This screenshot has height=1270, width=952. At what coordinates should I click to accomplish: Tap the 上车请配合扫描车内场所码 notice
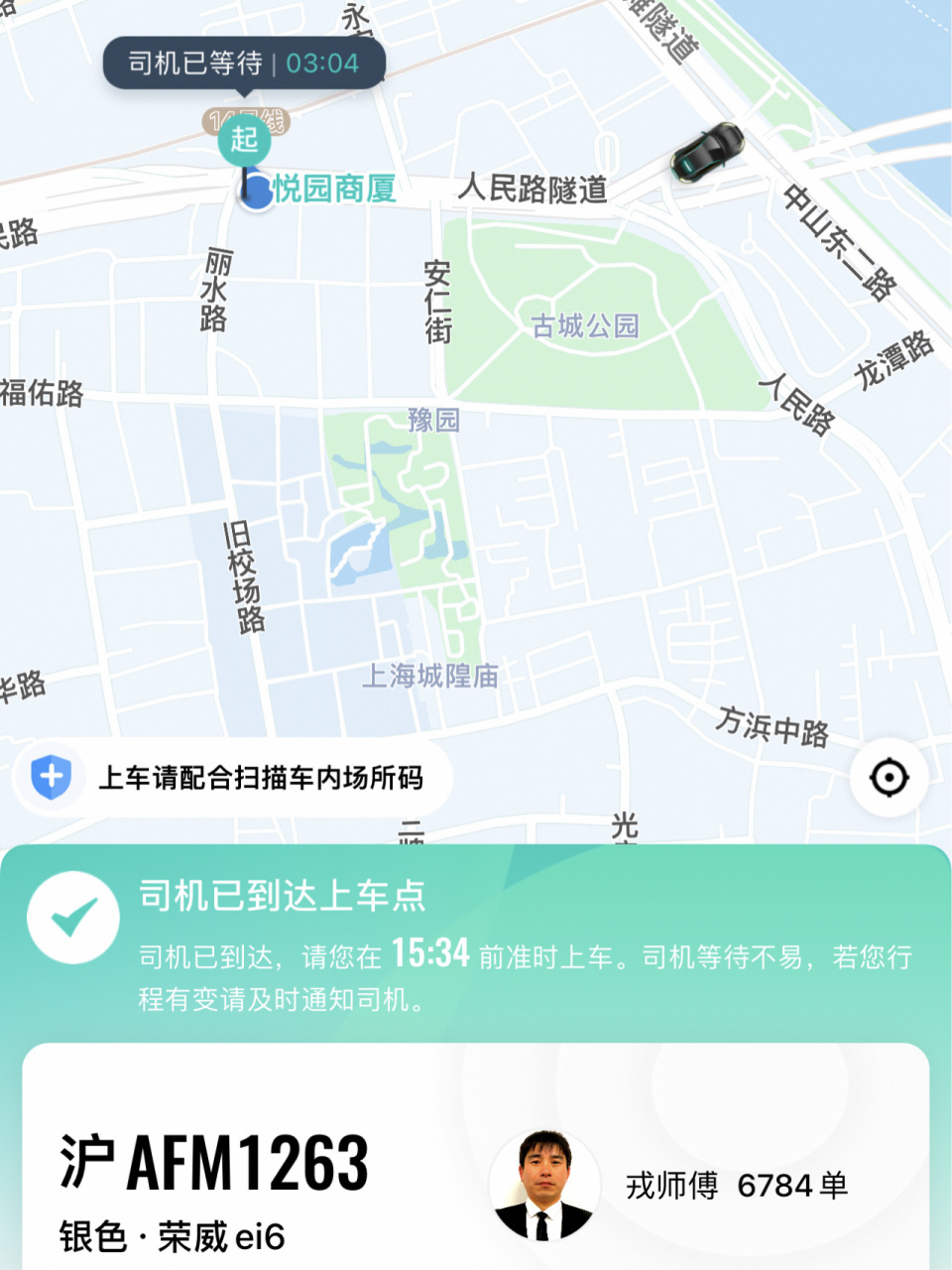click(x=263, y=779)
